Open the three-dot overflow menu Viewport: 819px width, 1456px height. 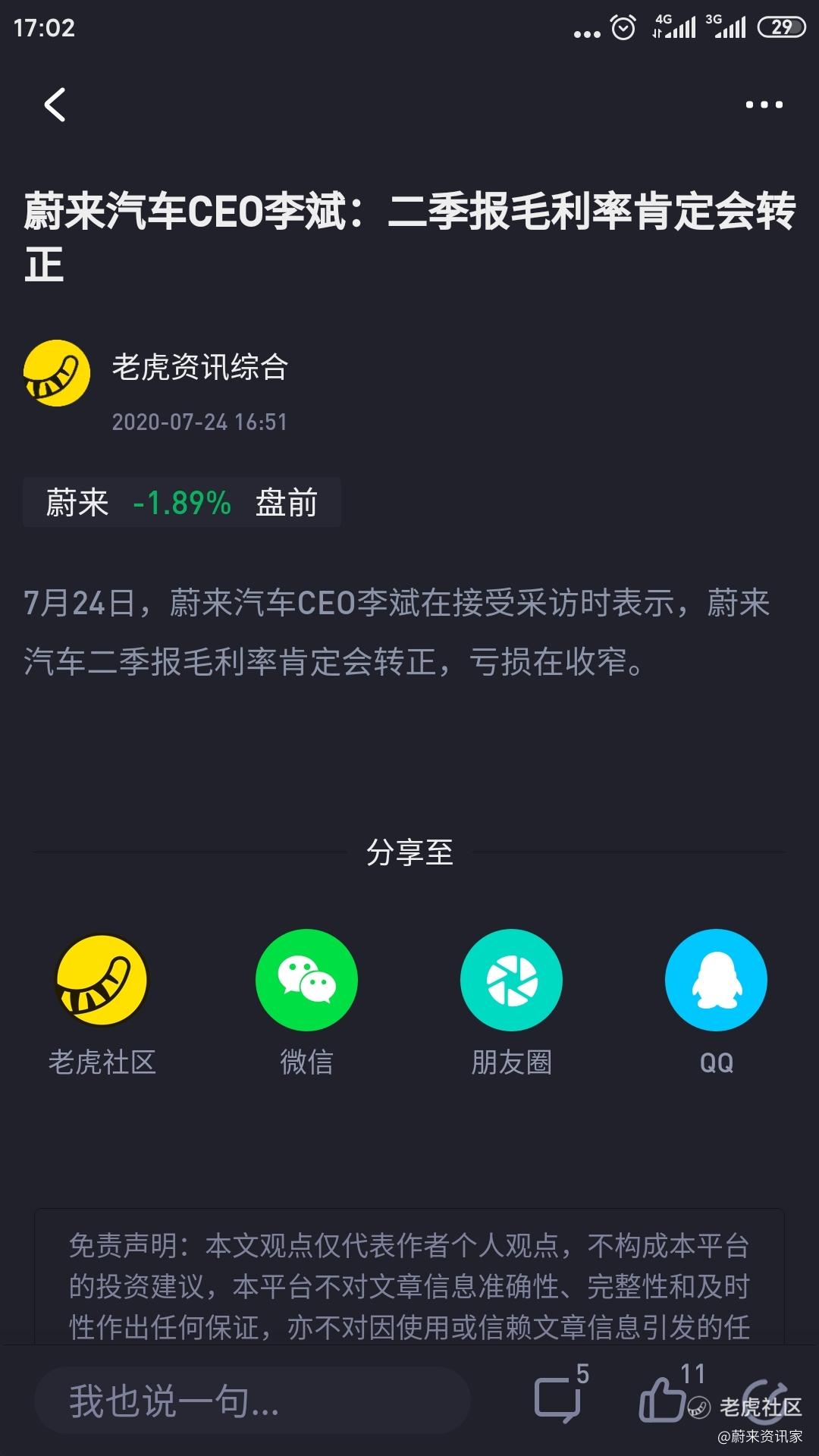coord(764,105)
